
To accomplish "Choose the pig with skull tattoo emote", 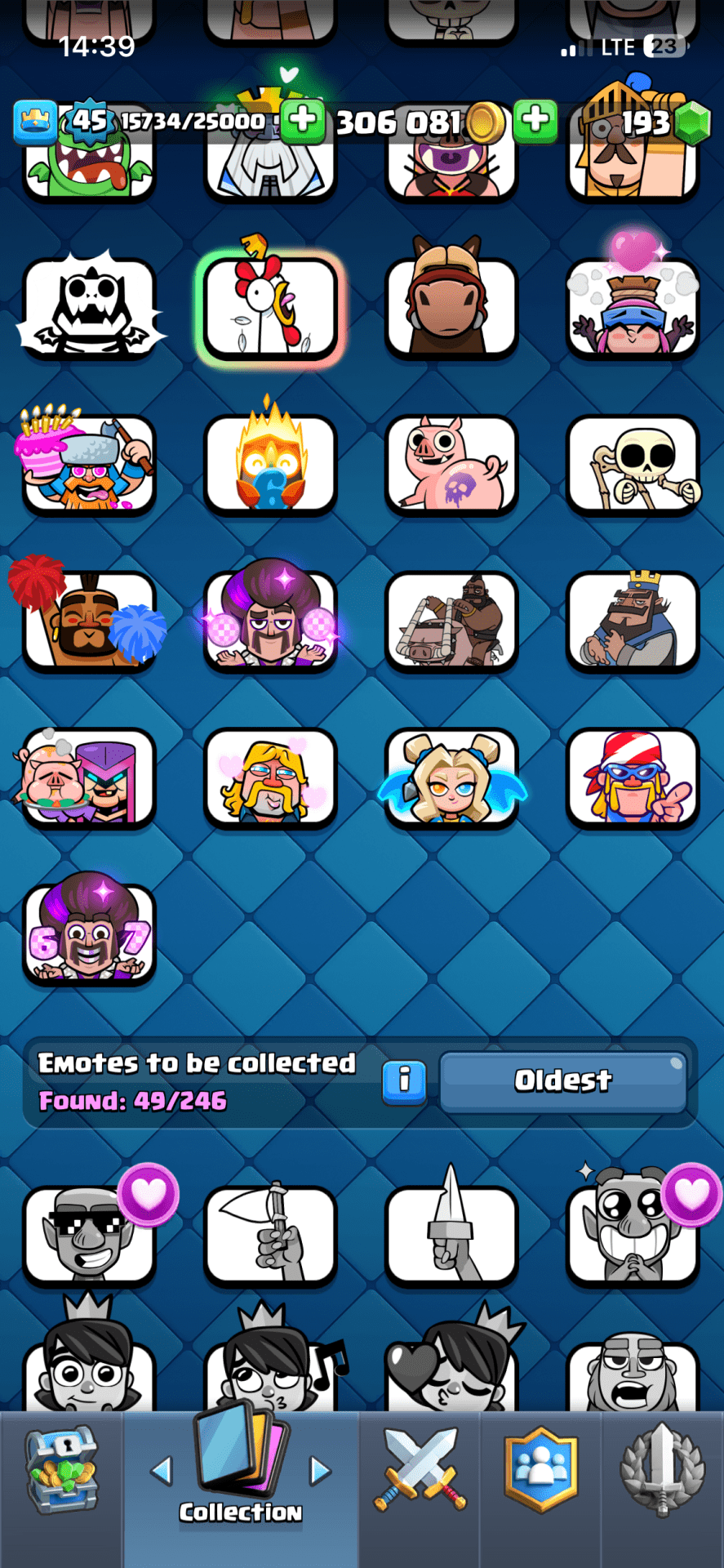I will coord(451,464).
